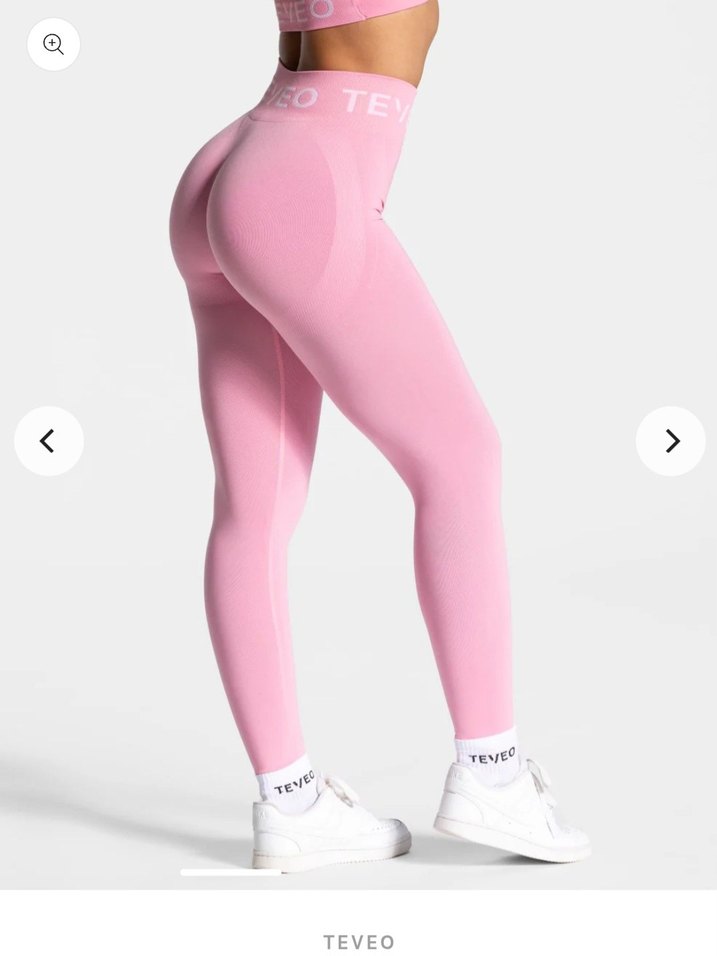Image resolution: width=717 pixels, height=956 pixels.
Task: Tap the zoom magnifier icon
Action: pyautogui.click(x=53, y=44)
